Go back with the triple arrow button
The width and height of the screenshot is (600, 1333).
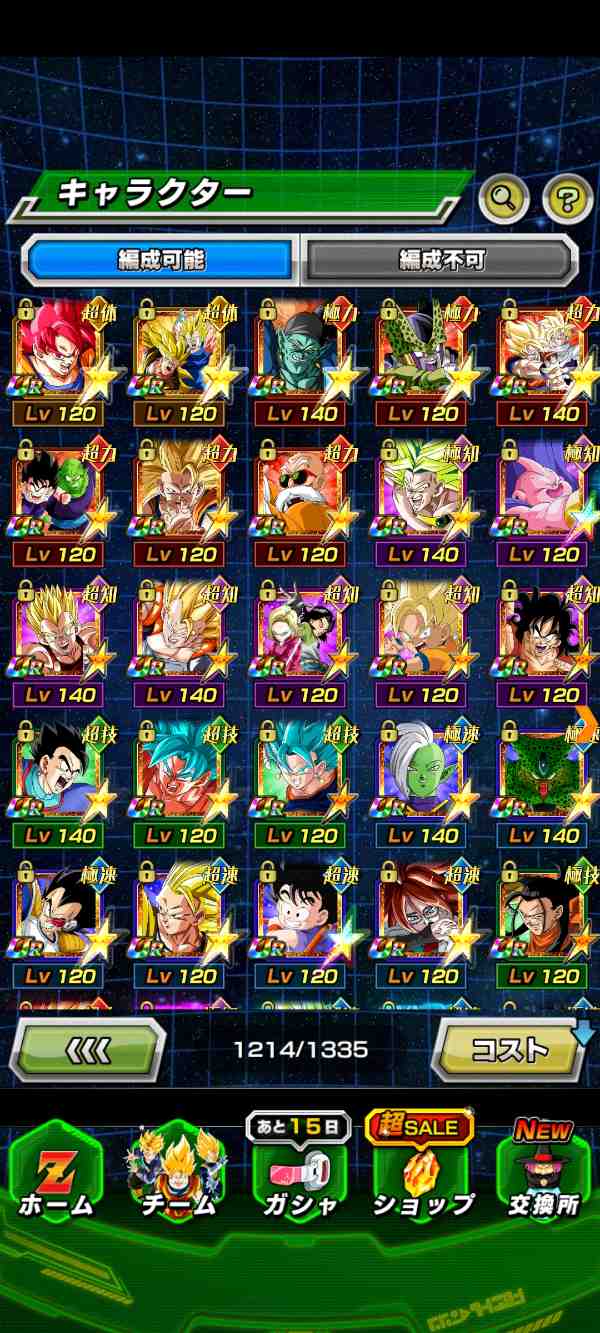[x=87, y=1051]
